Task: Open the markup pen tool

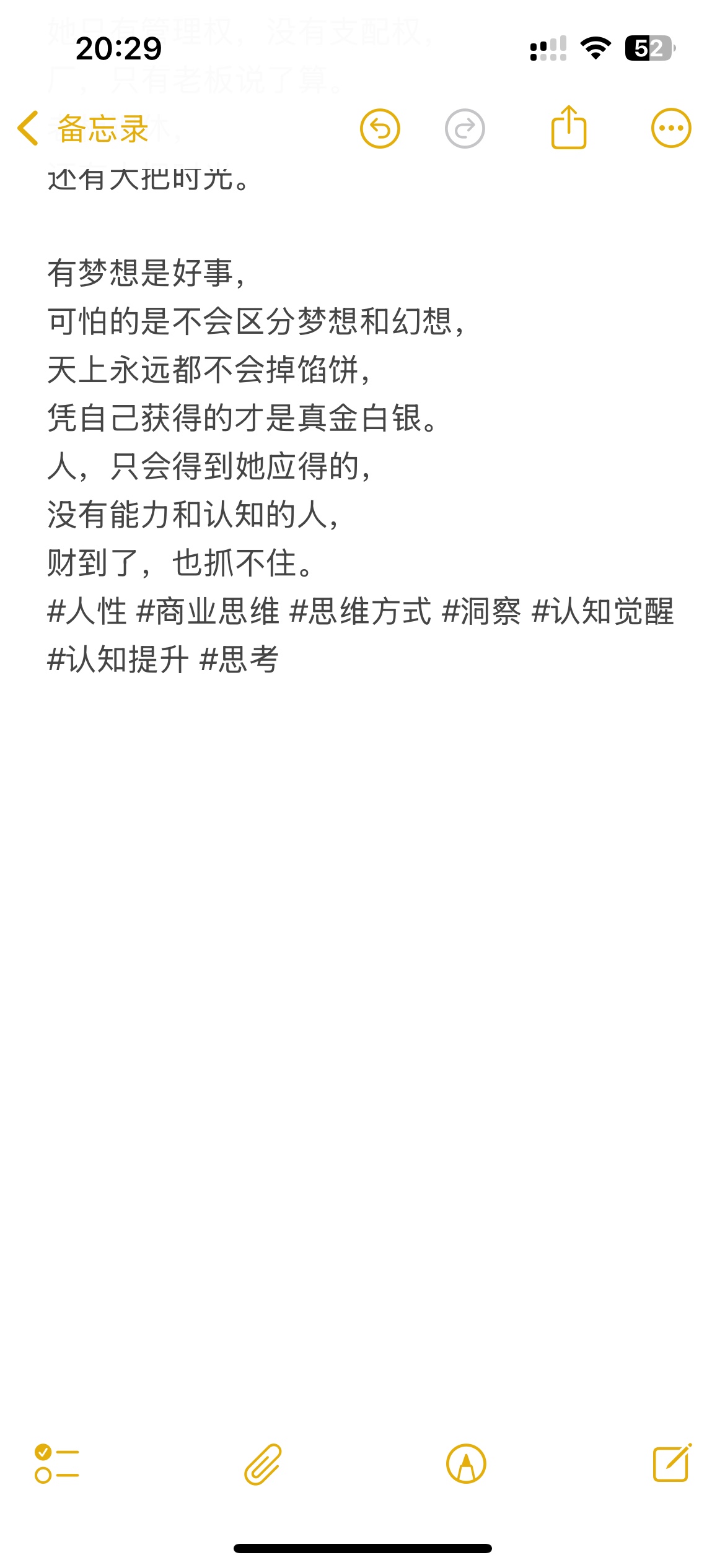Action: (x=466, y=1465)
